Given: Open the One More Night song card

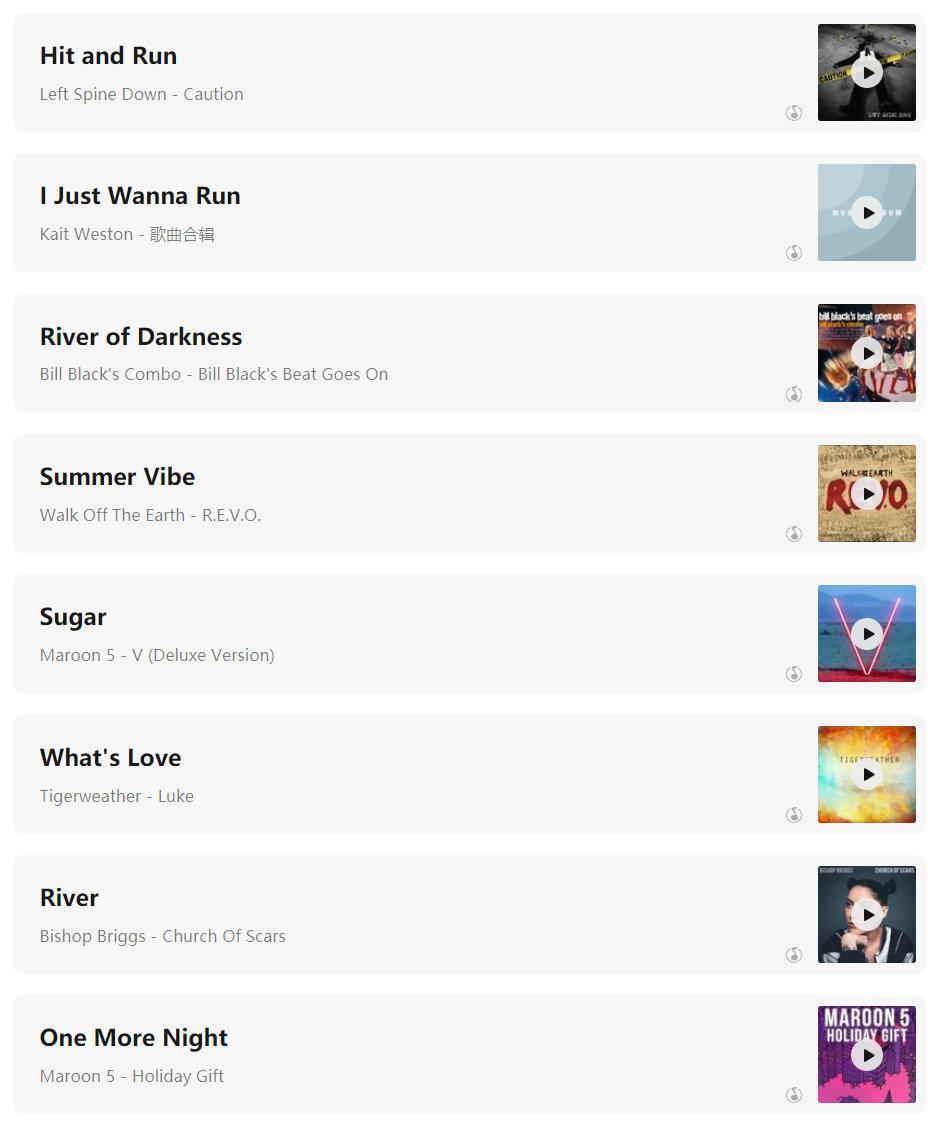Looking at the screenshot, I should [400, 1055].
